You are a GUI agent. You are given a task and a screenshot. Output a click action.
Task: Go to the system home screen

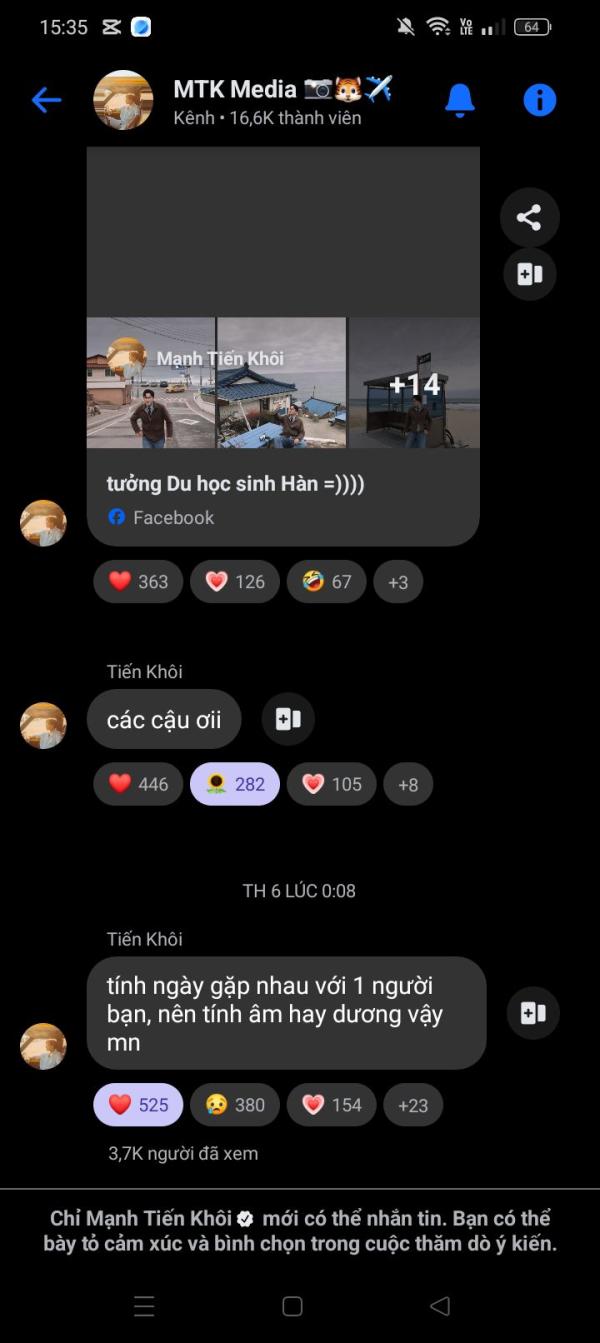292,1306
